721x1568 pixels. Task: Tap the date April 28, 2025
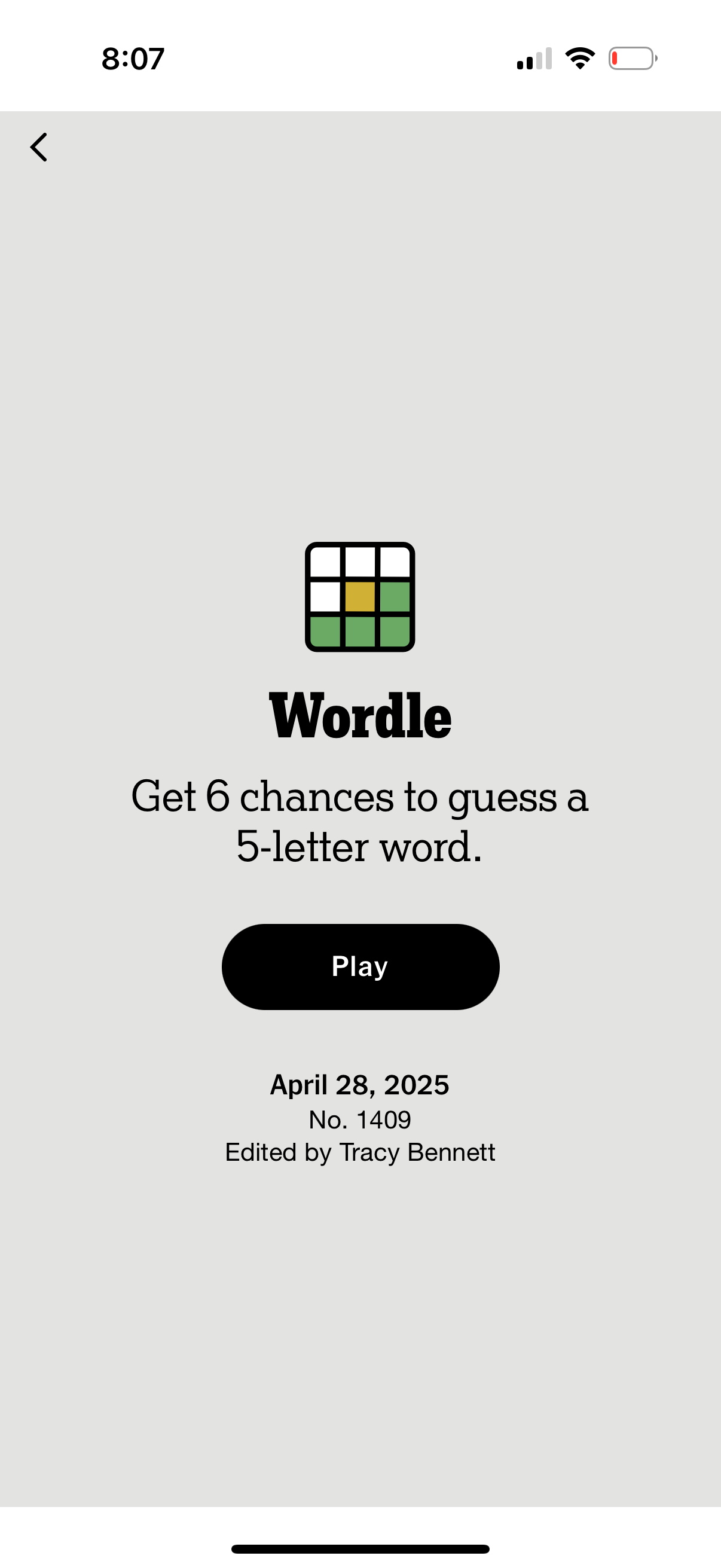pos(360,1084)
